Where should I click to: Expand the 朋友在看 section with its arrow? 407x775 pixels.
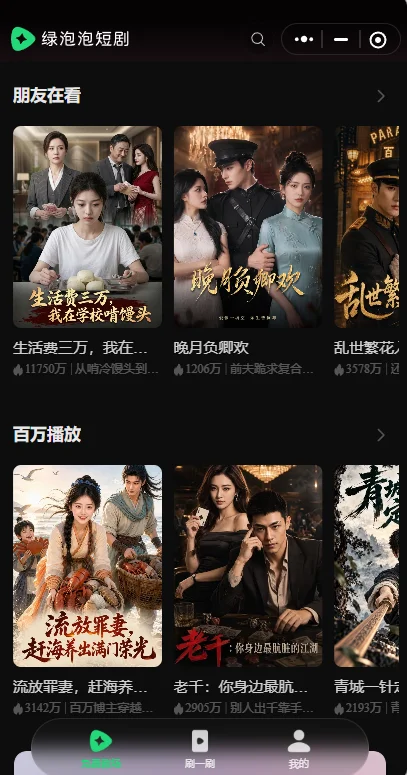381,96
